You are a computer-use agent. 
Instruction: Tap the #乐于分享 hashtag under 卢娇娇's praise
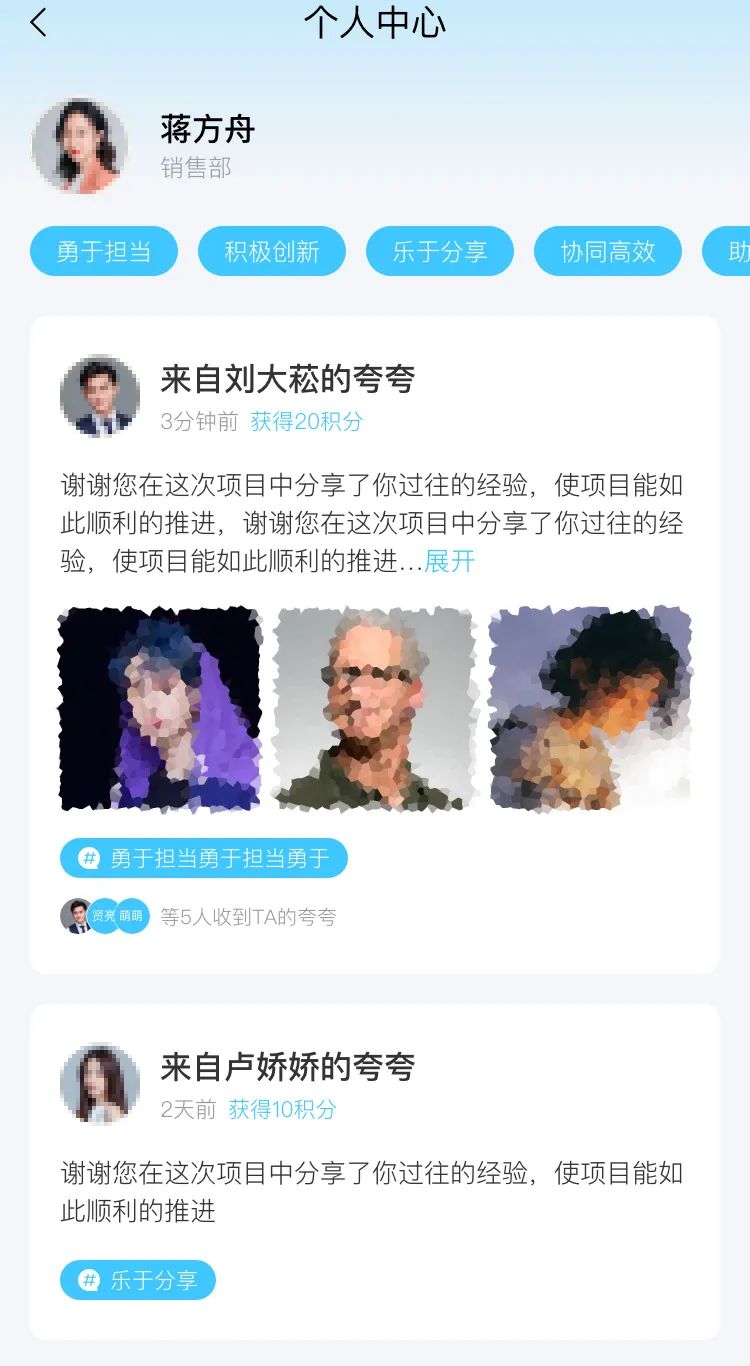coord(138,1280)
